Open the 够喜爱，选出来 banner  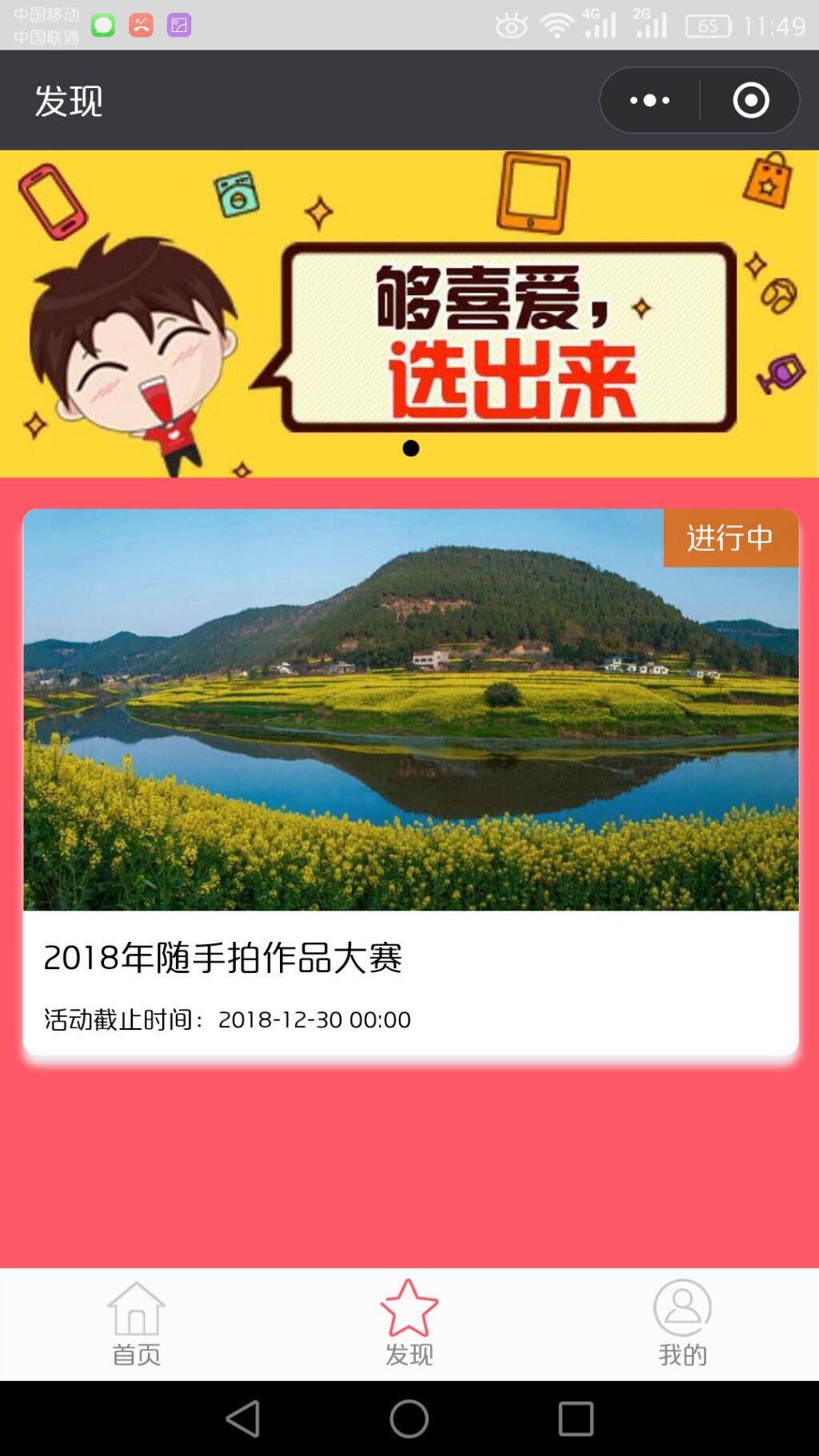[409, 313]
